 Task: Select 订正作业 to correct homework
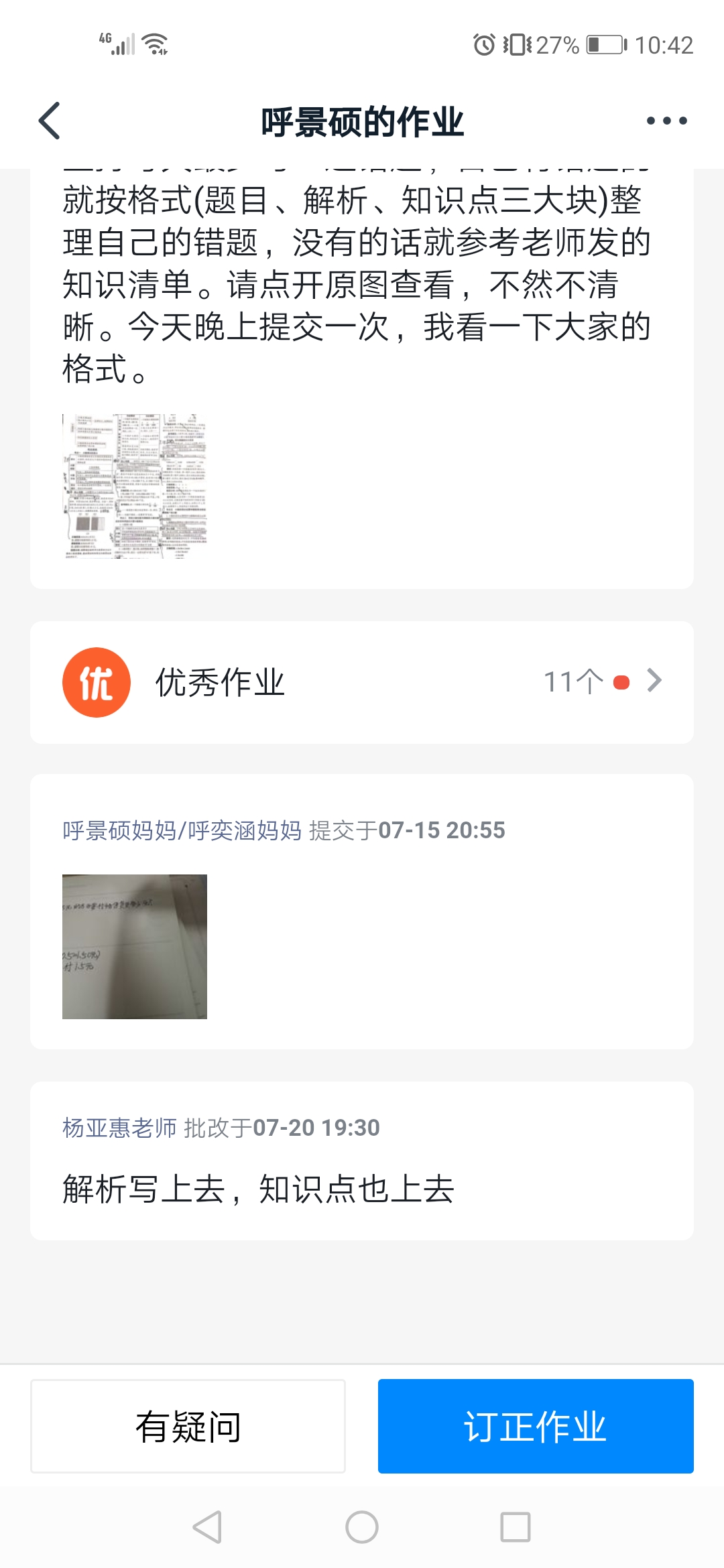[x=536, y=1426]
